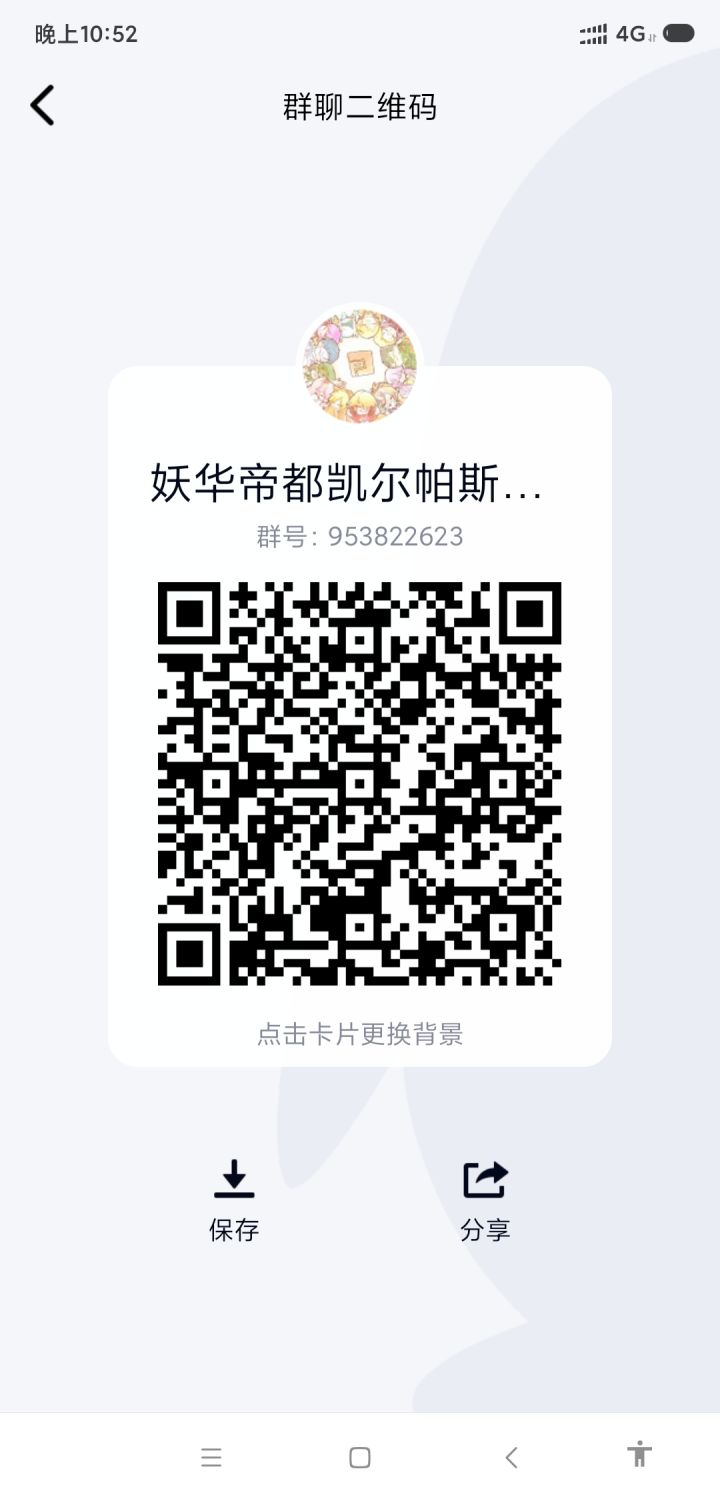Tap the 群聊二维码 title text
The image size is (720, 1499).
360,106
